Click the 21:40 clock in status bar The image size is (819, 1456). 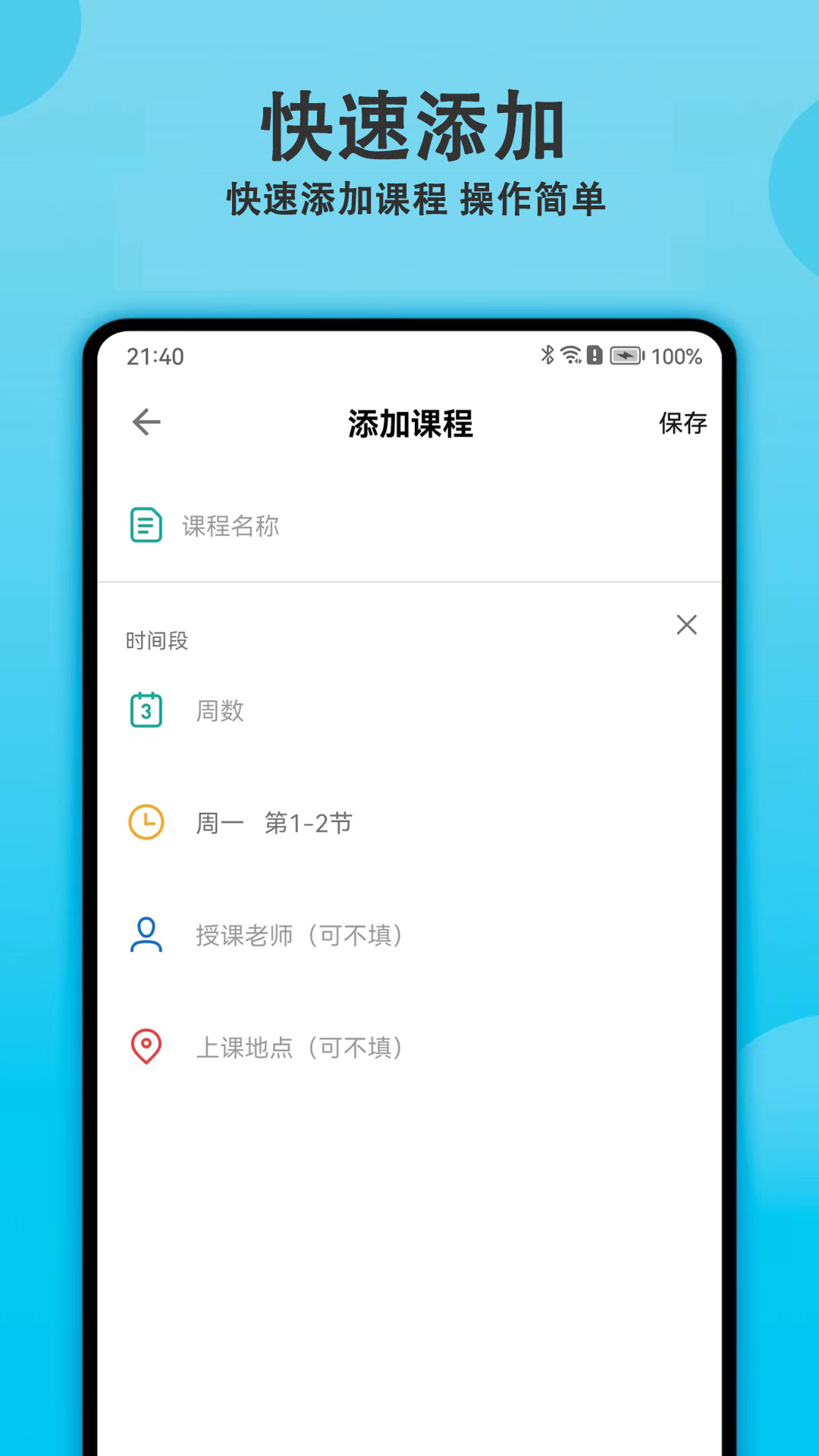pos(155,353)
